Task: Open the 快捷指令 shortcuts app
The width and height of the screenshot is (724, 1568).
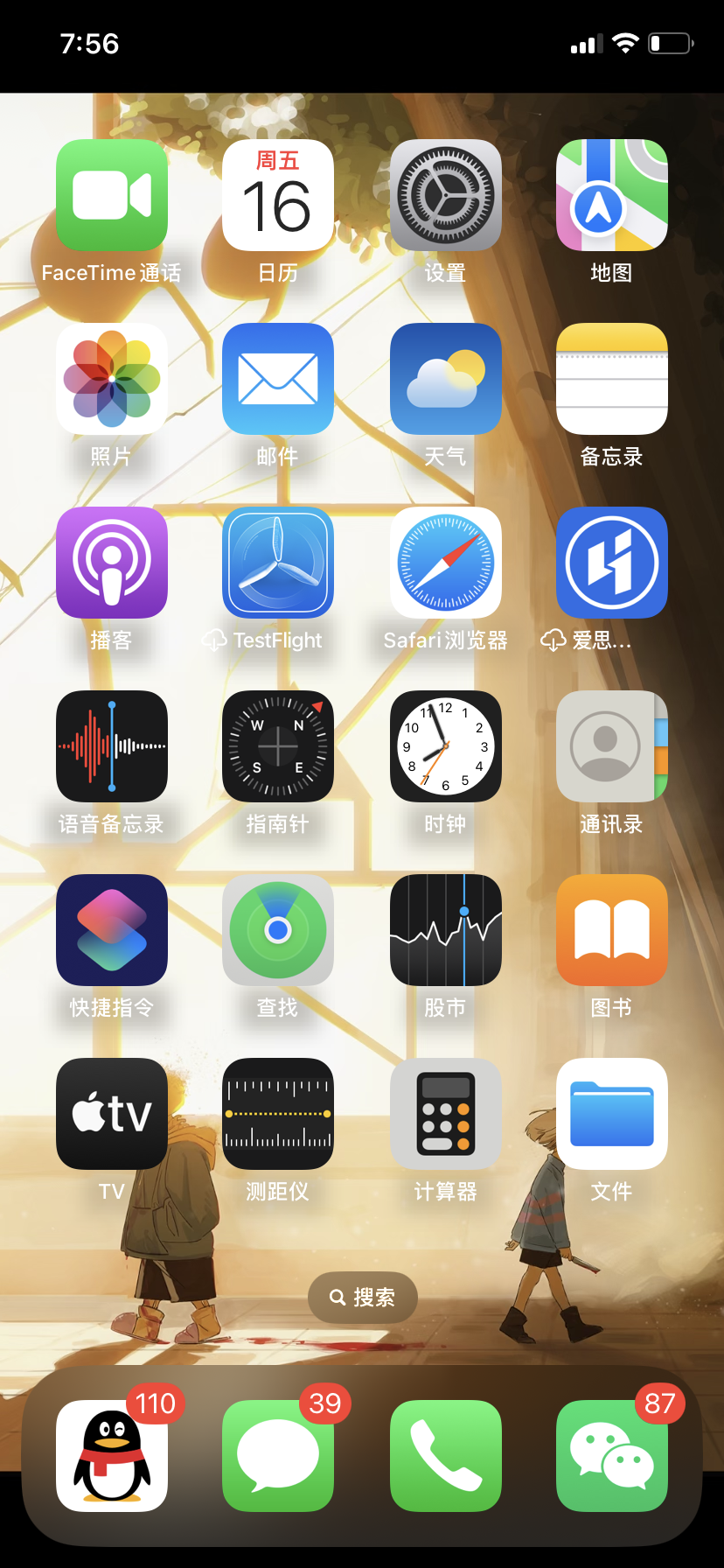Action: (x=112, y=930)
